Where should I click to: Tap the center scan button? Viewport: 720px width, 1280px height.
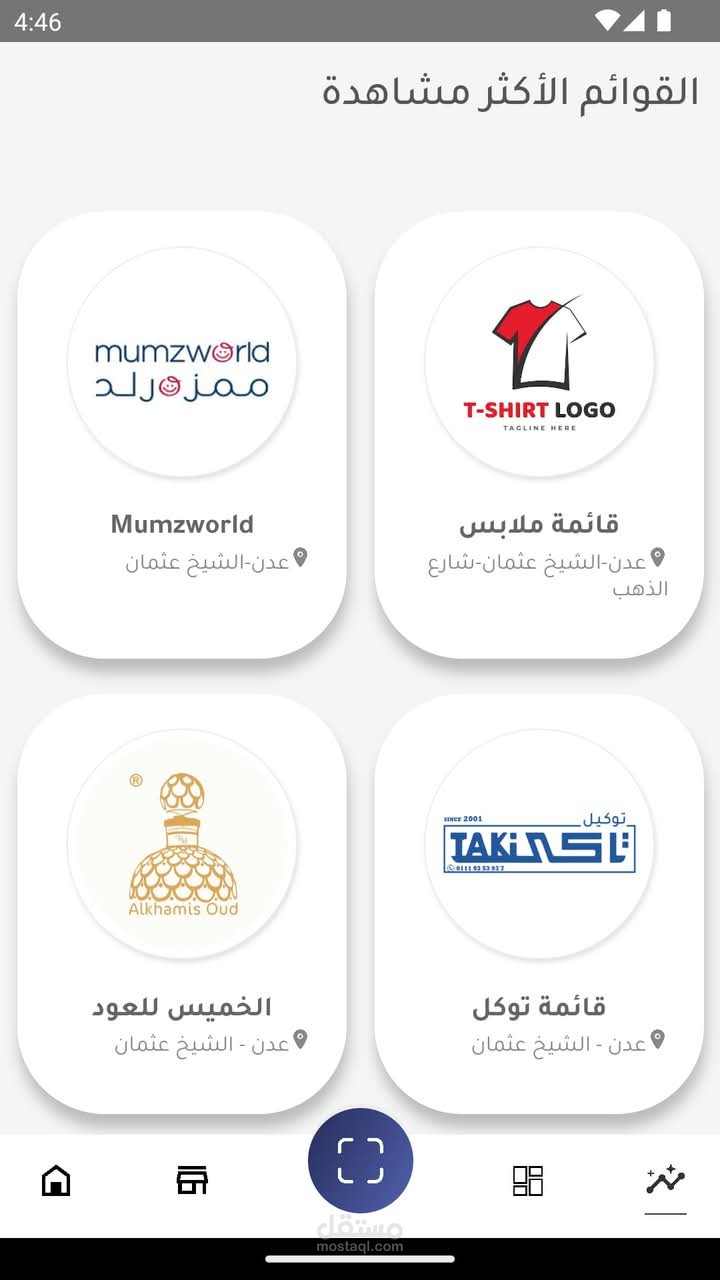pyautogui.click(x=360, y=1160)
